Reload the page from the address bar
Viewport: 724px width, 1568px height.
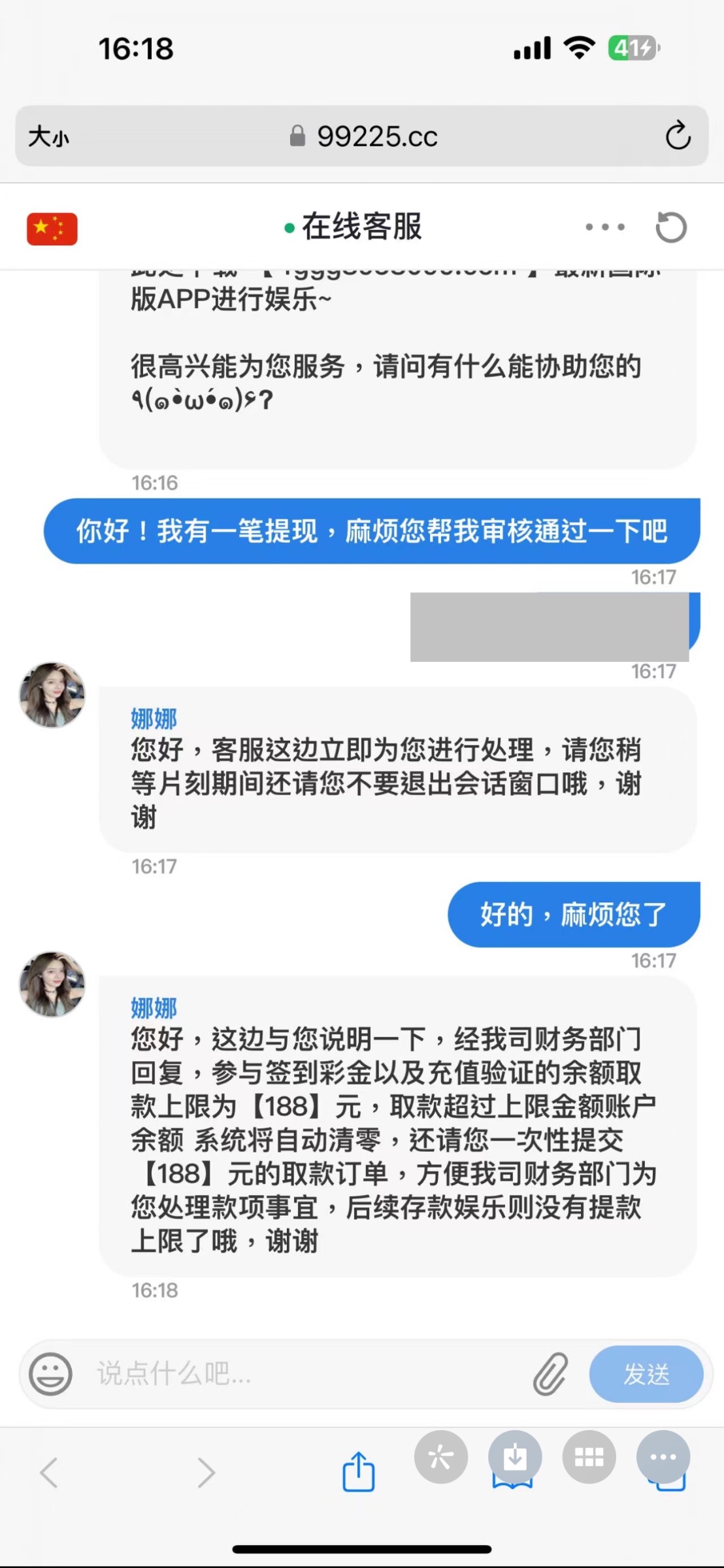point(678,136)
